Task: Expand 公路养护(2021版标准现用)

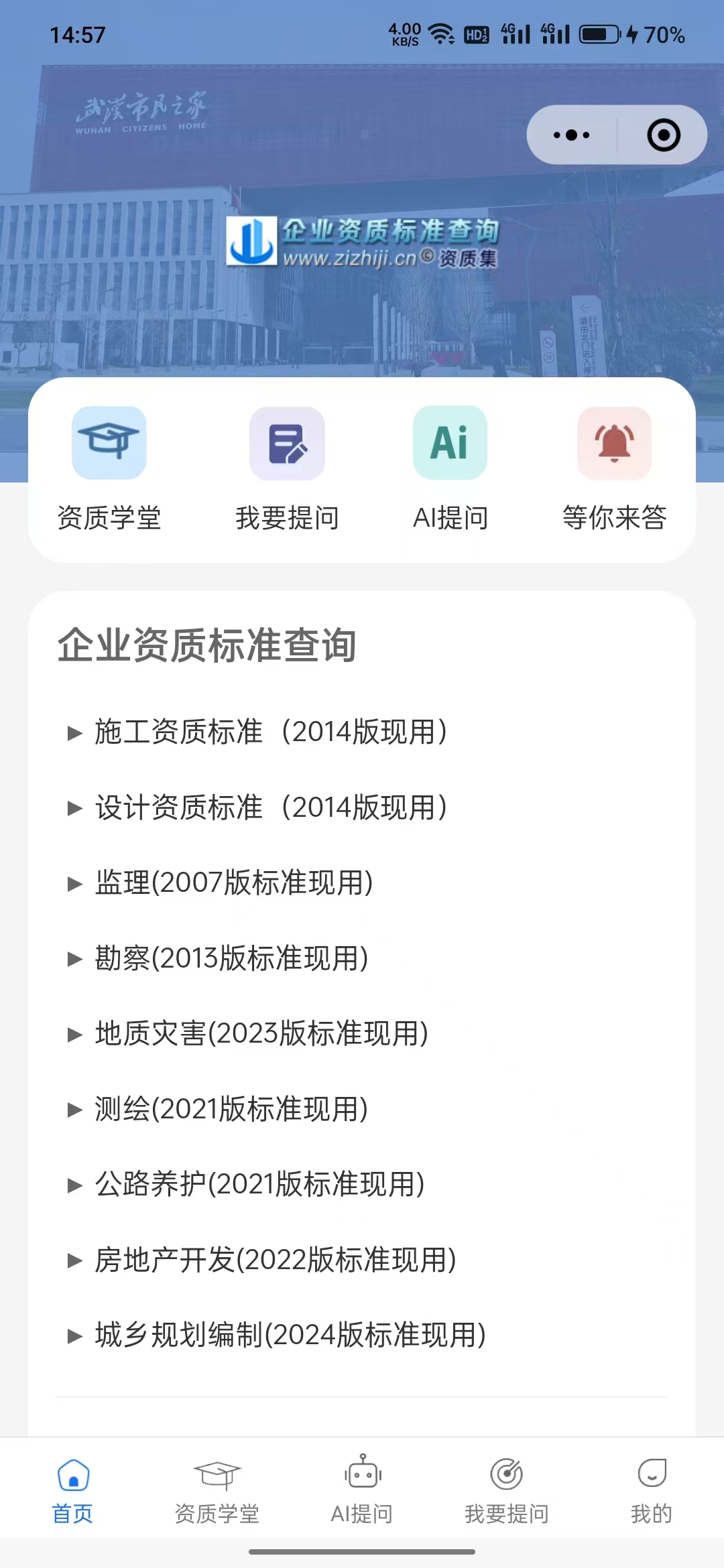Action: point(259,1184)
